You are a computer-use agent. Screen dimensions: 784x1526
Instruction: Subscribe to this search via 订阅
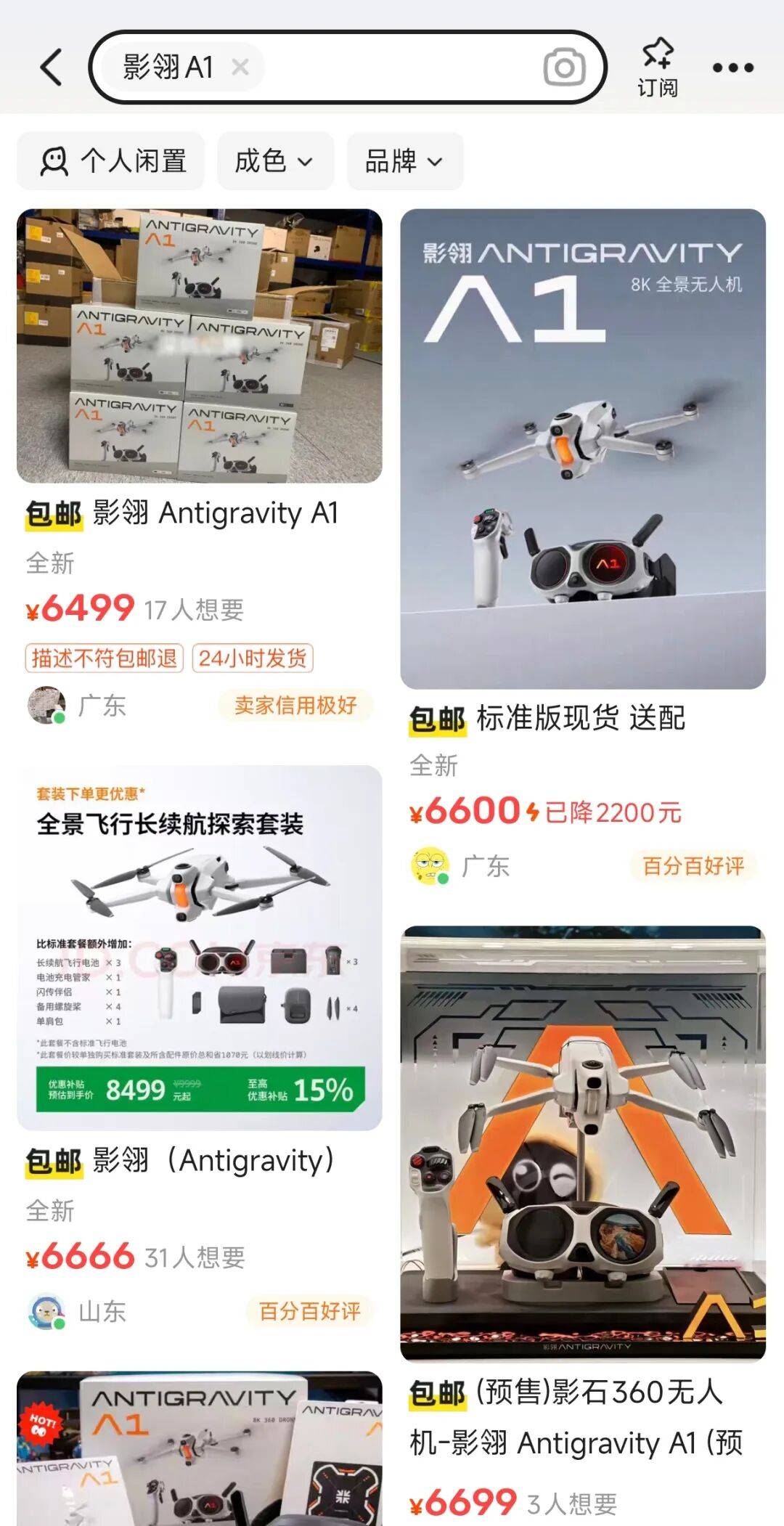pyautogui.click(x=658, y=68)
